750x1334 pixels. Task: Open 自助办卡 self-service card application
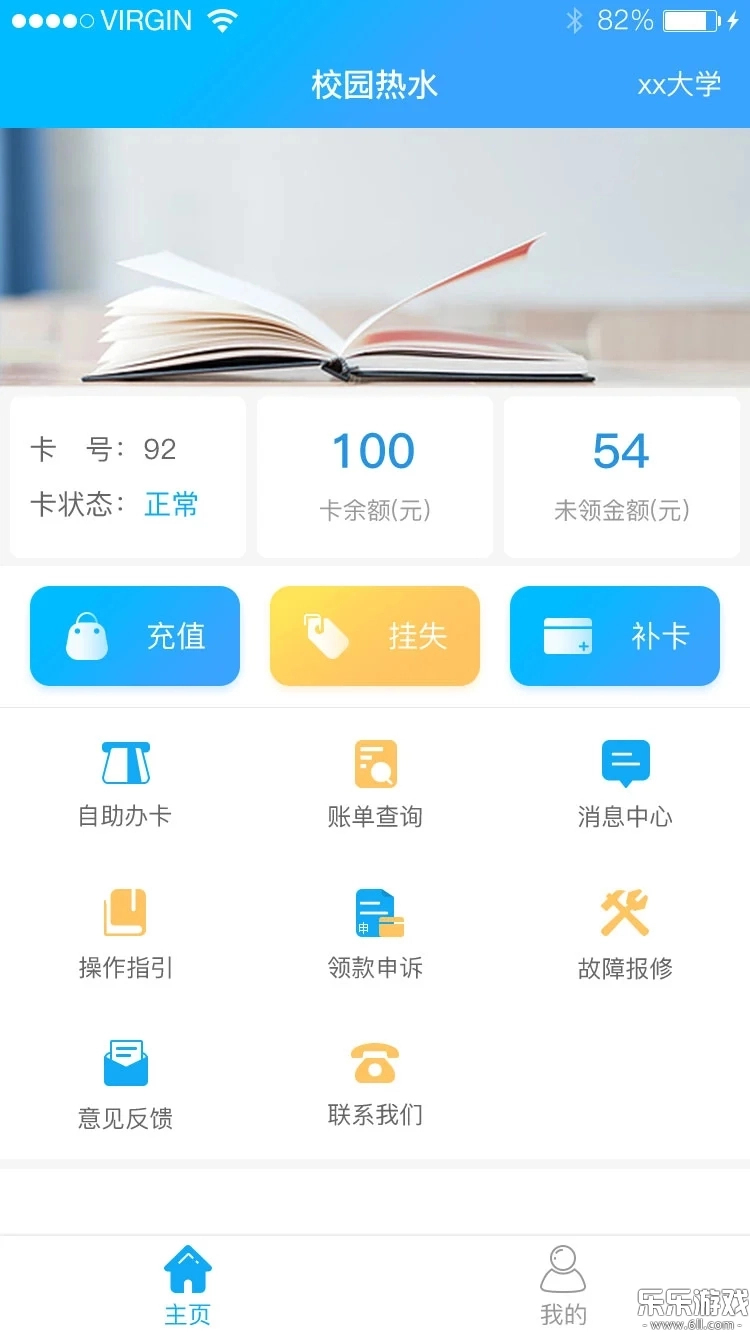point(125,784)
